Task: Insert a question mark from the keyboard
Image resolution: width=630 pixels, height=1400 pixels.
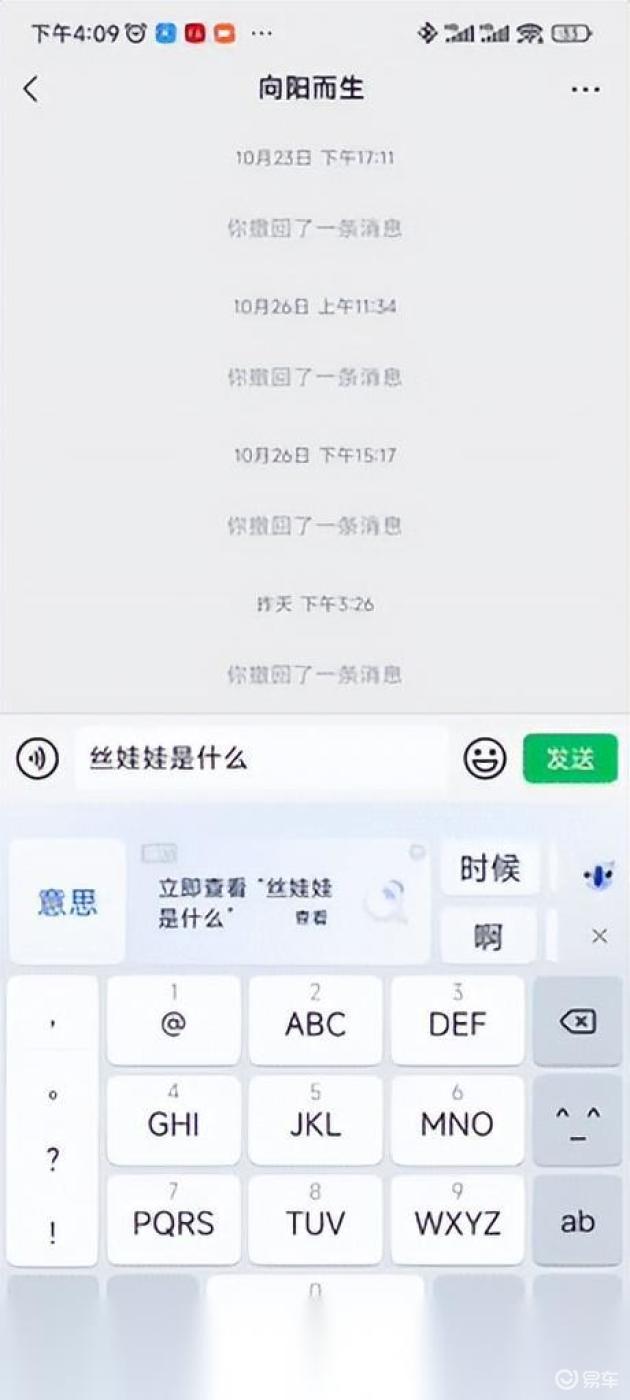Action: pos(53,1160)
